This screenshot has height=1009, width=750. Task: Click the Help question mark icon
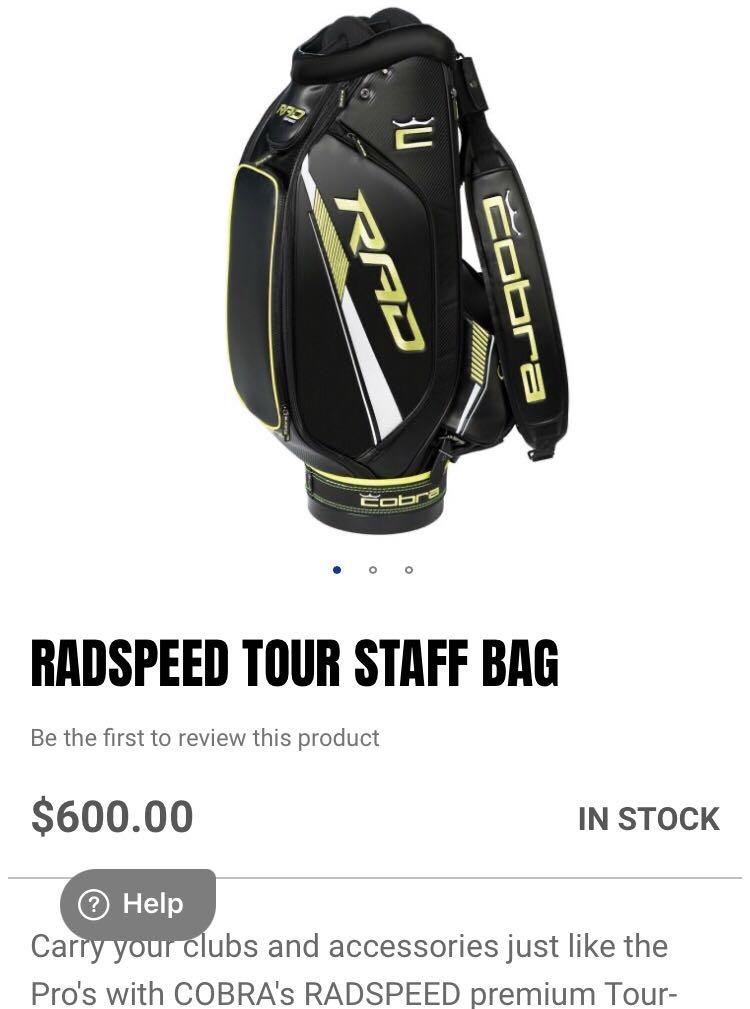(92, 904)
